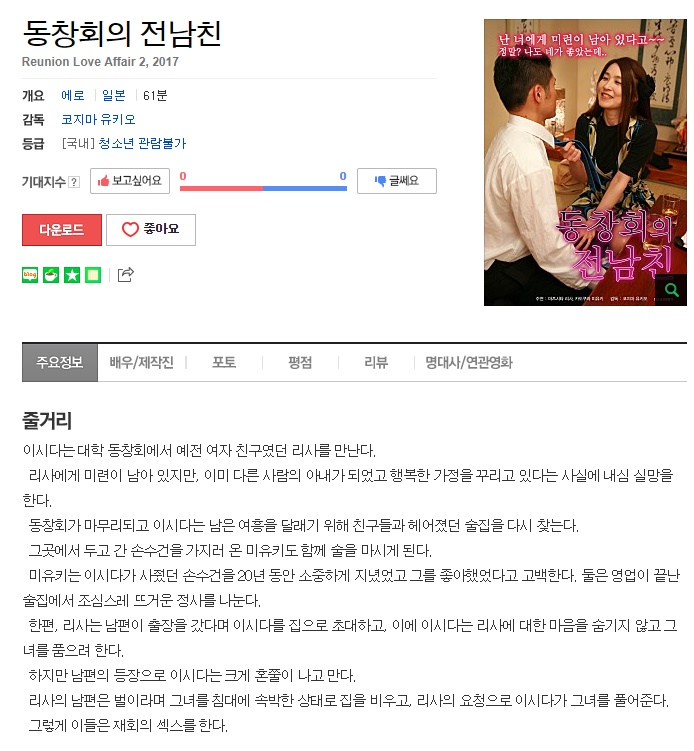The image size is (694, 751).
Task: Vote 보고싶어요 thumbs up
Action: pos(130,181)
